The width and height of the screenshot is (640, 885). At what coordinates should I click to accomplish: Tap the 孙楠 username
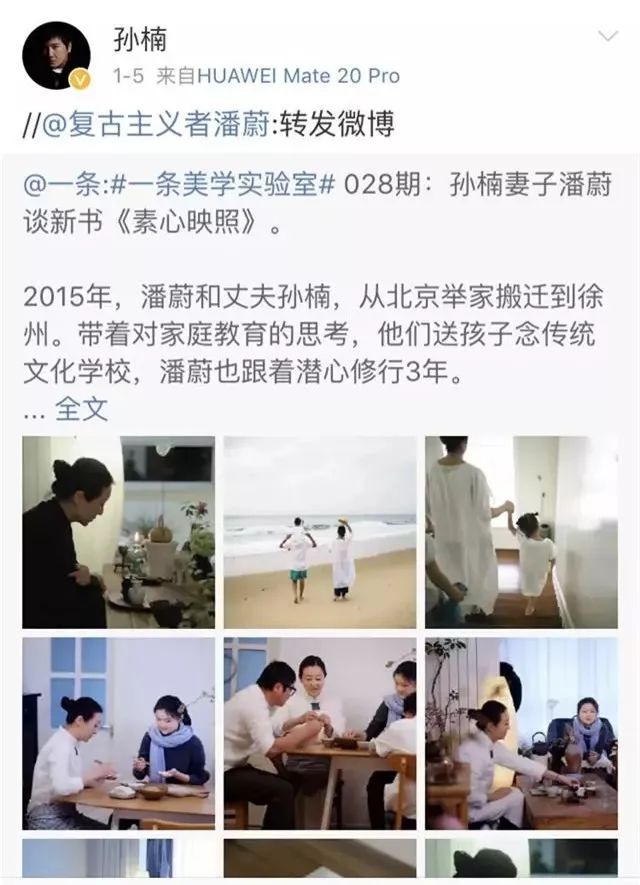pos(141,40)
